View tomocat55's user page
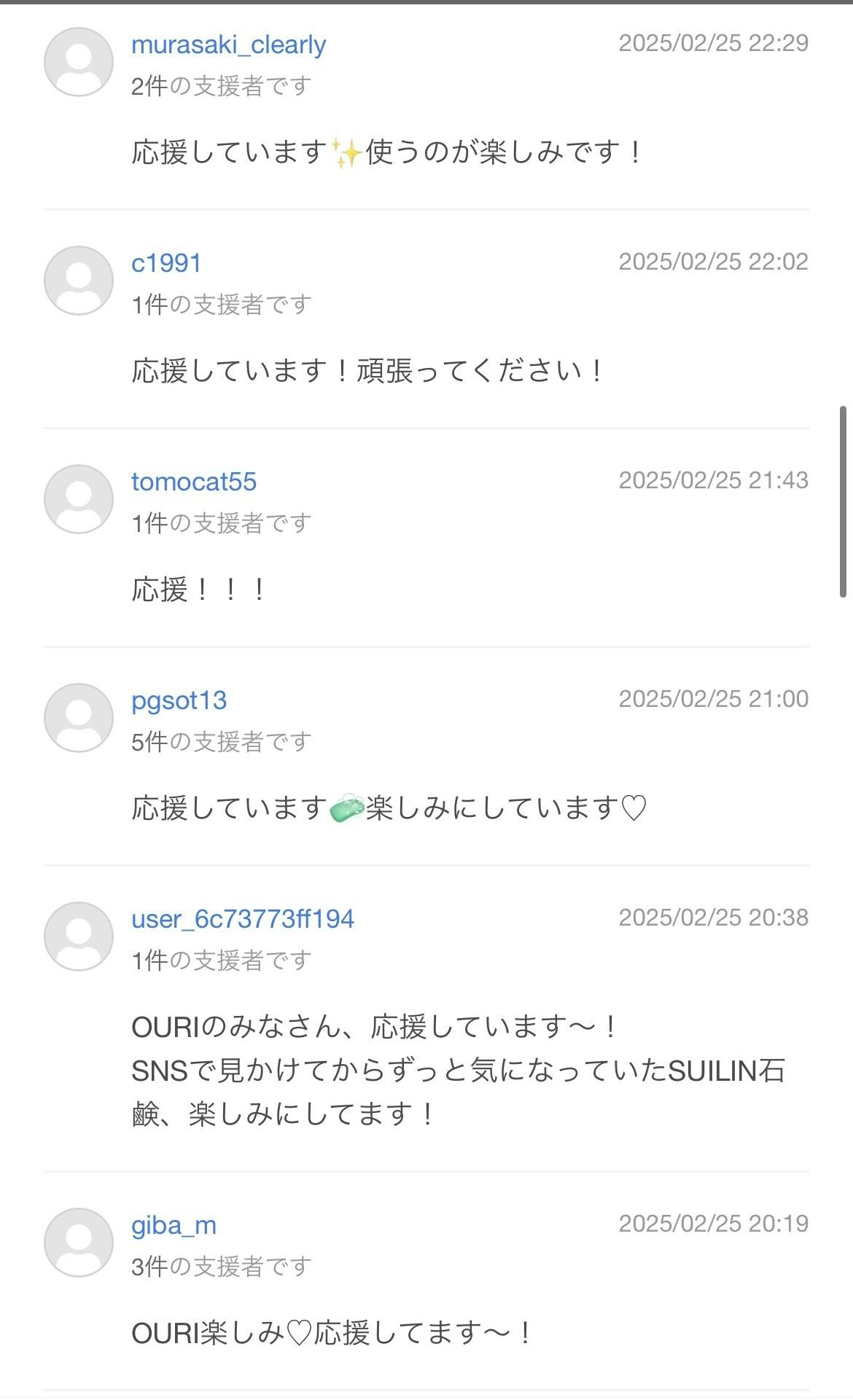Screen dimensions: 853x1400 [194, 482]
